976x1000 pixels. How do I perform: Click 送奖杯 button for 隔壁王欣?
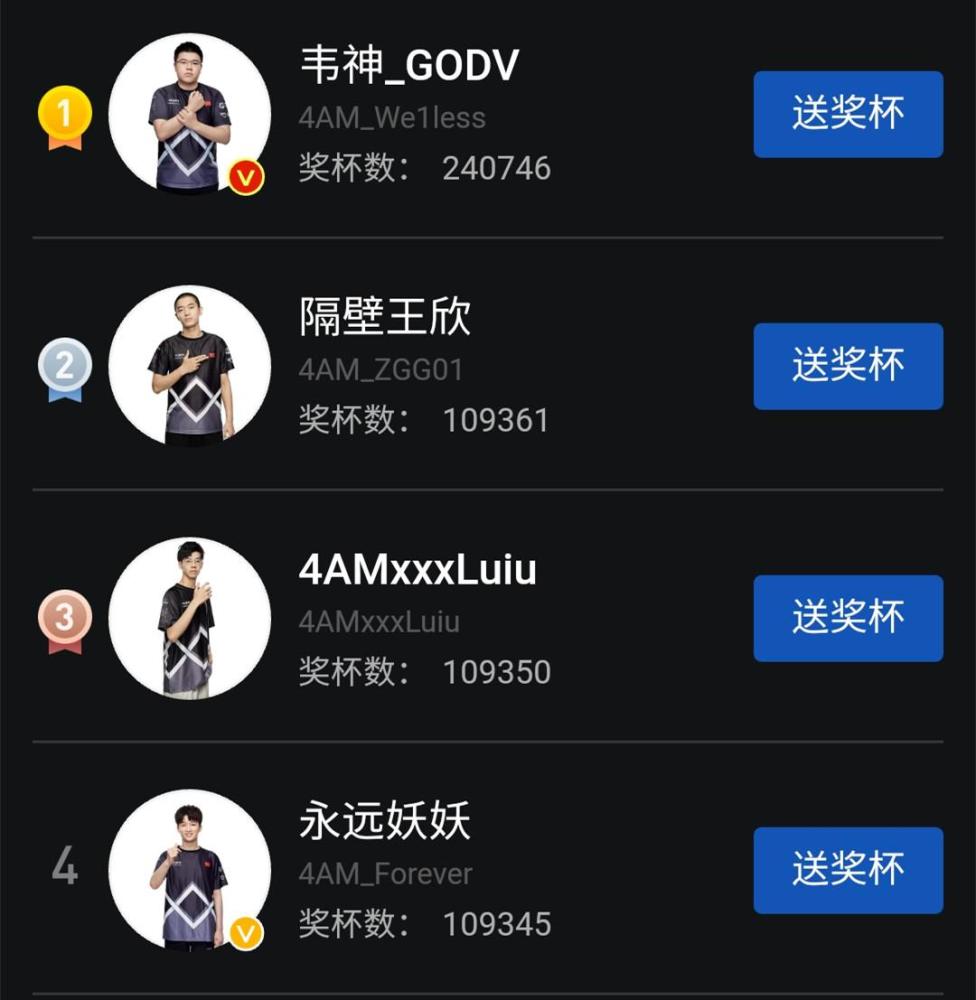point(848,366)
